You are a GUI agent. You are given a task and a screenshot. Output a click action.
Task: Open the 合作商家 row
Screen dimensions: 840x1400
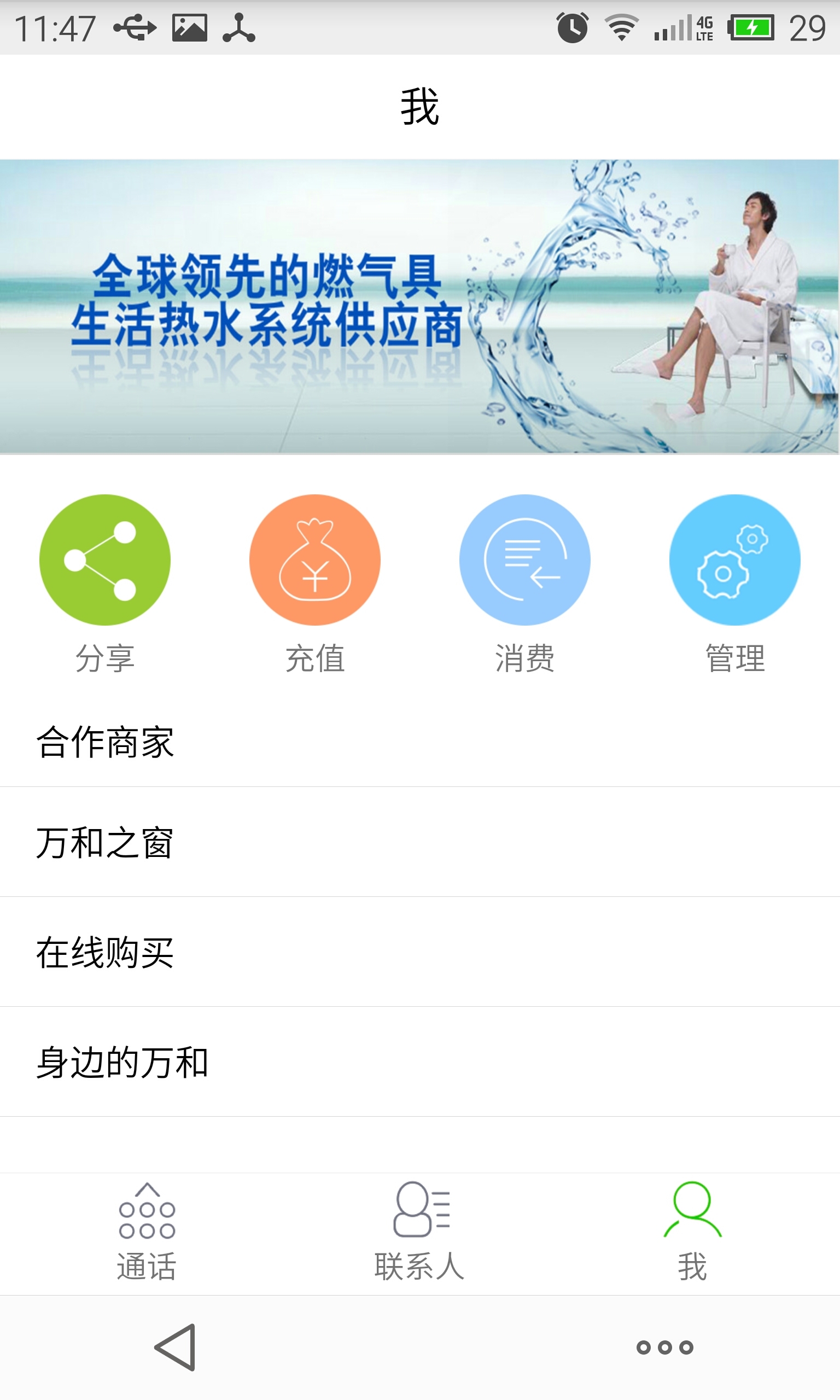[419, 743]
